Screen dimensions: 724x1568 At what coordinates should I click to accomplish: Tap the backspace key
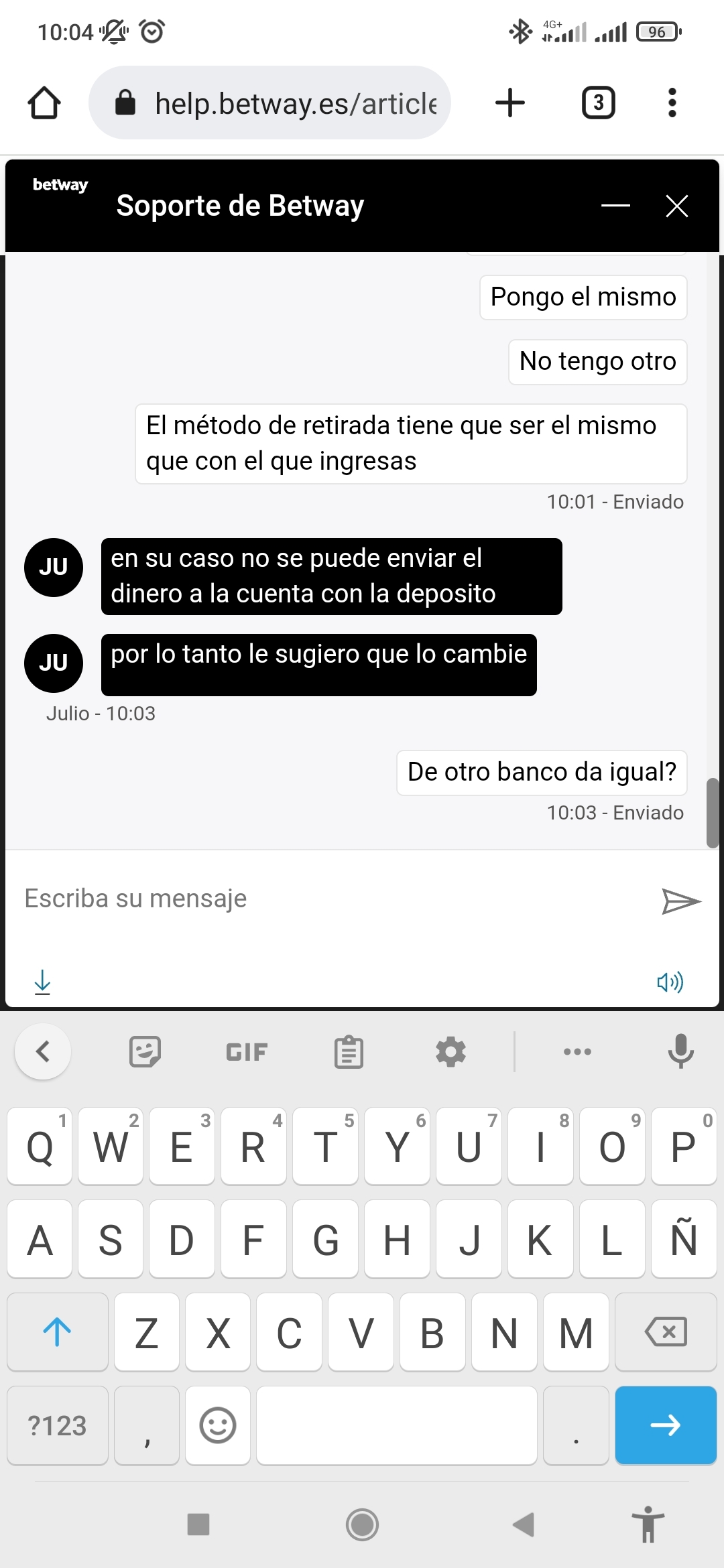(666, 1331)
